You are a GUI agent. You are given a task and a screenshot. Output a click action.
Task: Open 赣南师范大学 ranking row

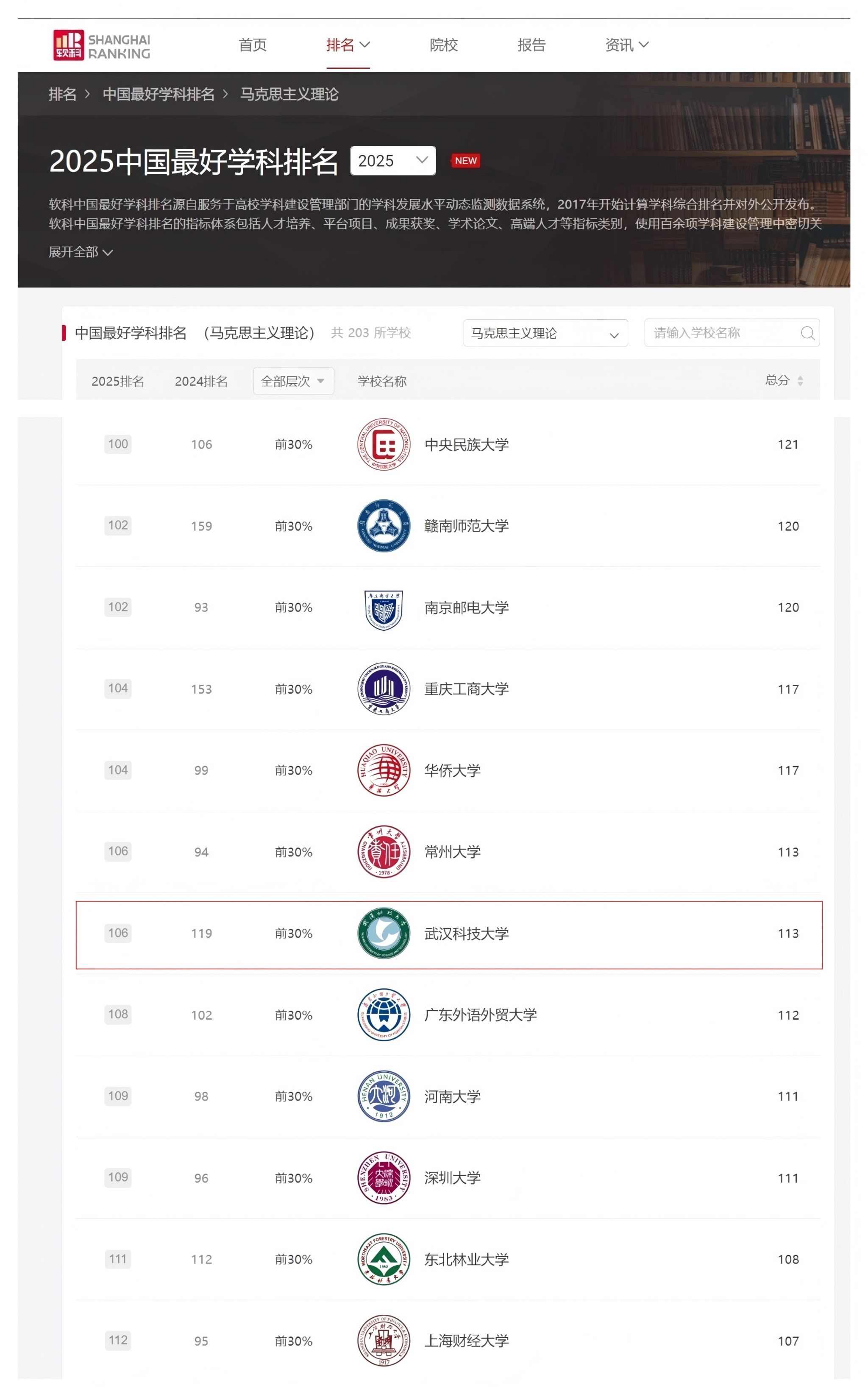(466, 526)
